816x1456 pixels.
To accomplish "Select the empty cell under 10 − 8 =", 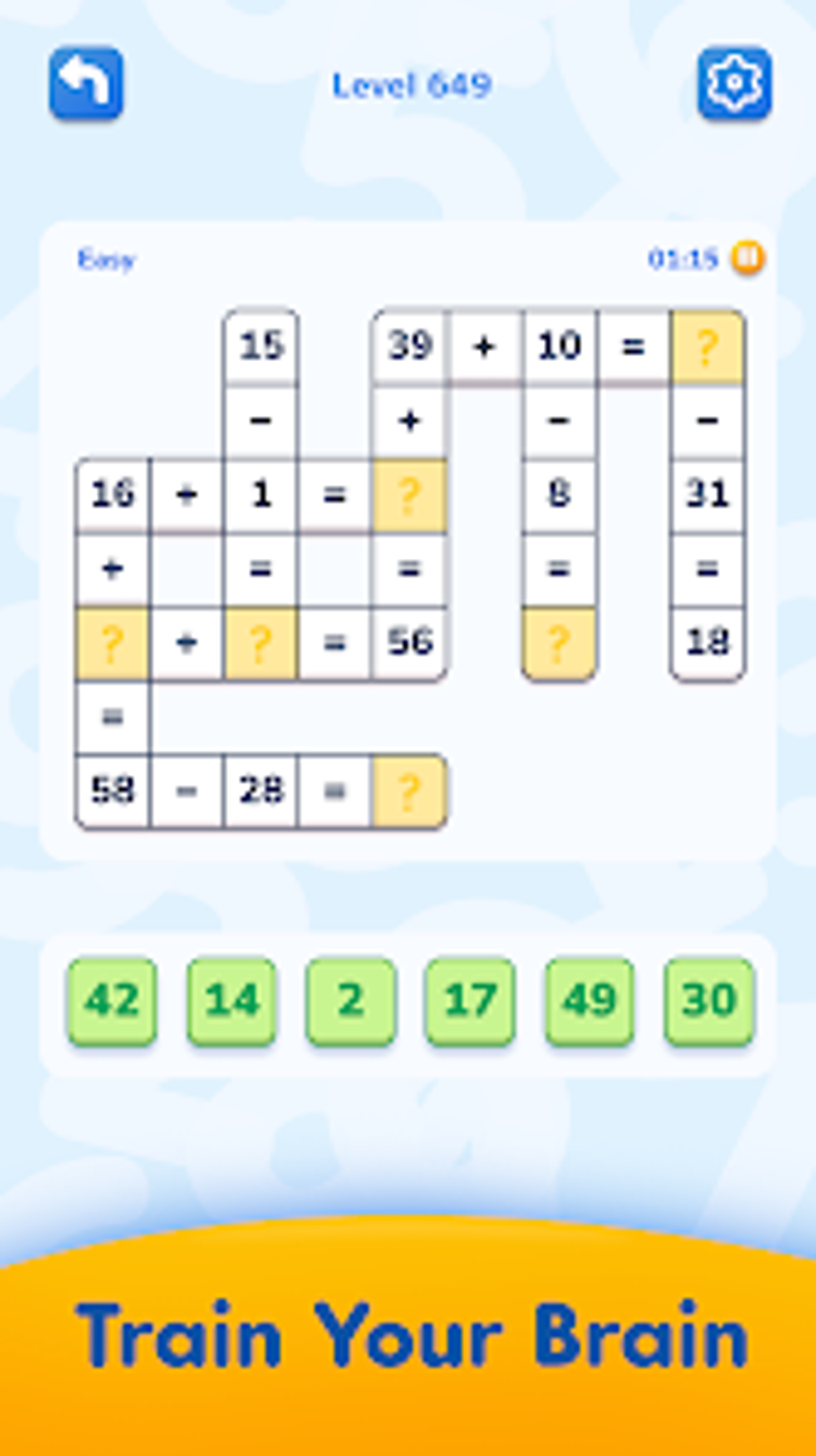I will tap(558, 644).
